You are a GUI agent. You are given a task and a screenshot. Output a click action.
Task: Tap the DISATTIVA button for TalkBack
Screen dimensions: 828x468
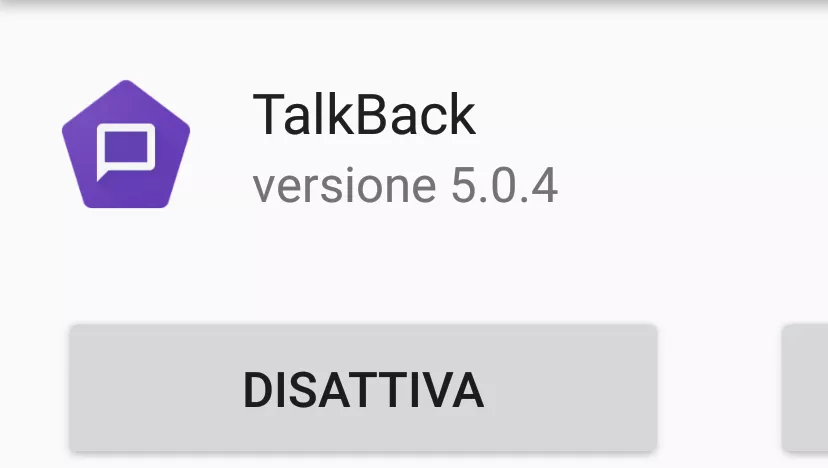[363, 389]
